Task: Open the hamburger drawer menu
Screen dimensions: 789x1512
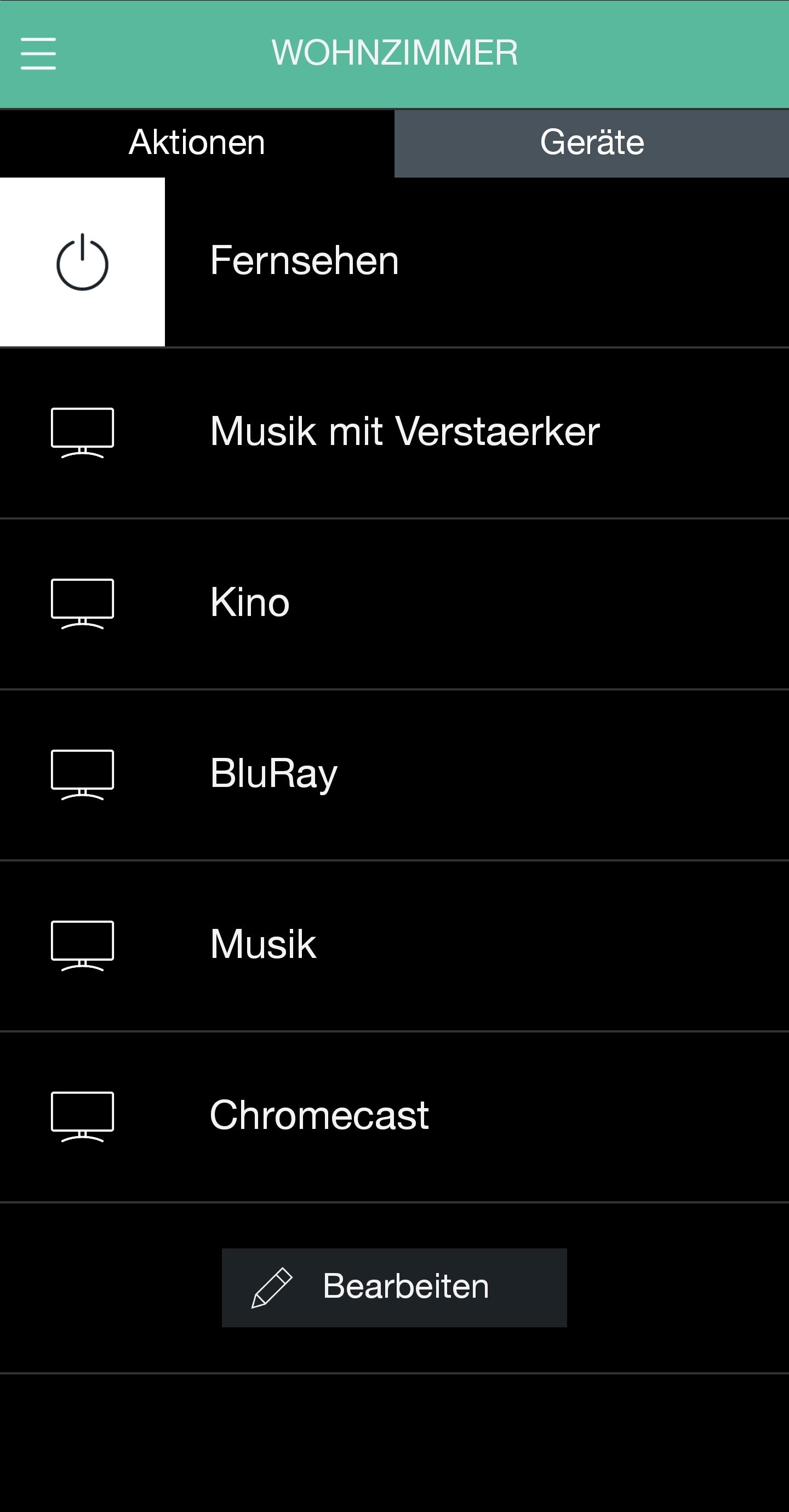Action: pyautogui.click(x=38, y=53)
